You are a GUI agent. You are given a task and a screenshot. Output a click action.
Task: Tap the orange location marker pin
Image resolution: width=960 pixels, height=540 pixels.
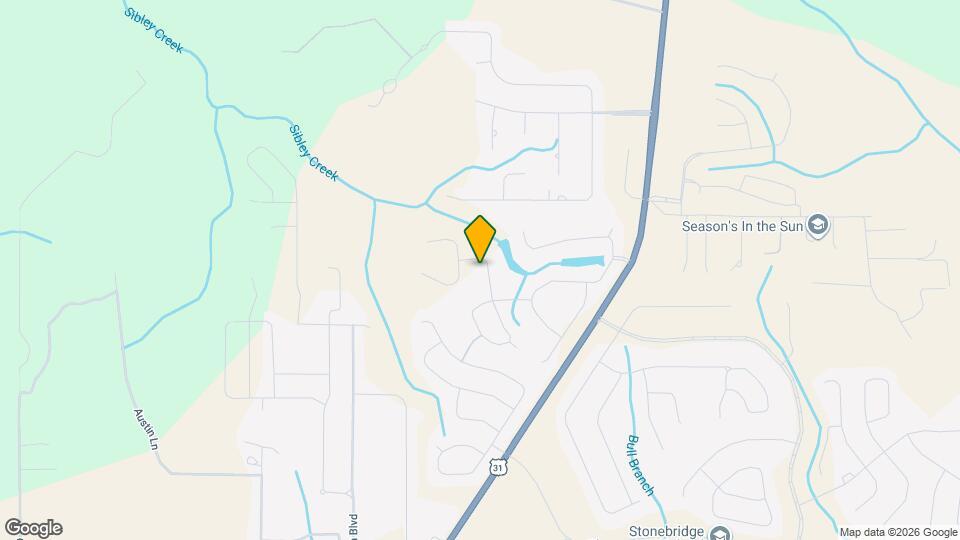pyautogui.click(x=480, y=238)
